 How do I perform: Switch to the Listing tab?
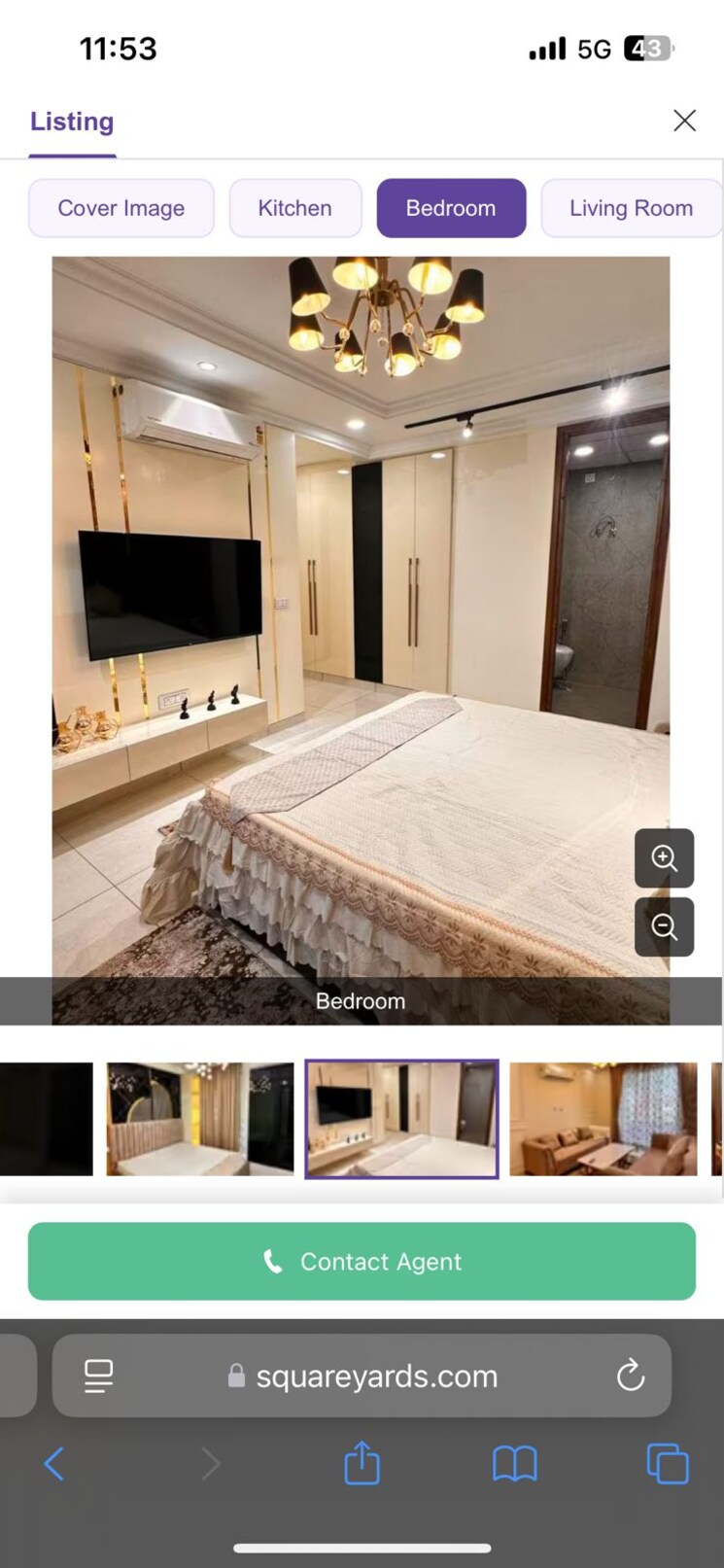pyautogui.click(x=72, y=122)
